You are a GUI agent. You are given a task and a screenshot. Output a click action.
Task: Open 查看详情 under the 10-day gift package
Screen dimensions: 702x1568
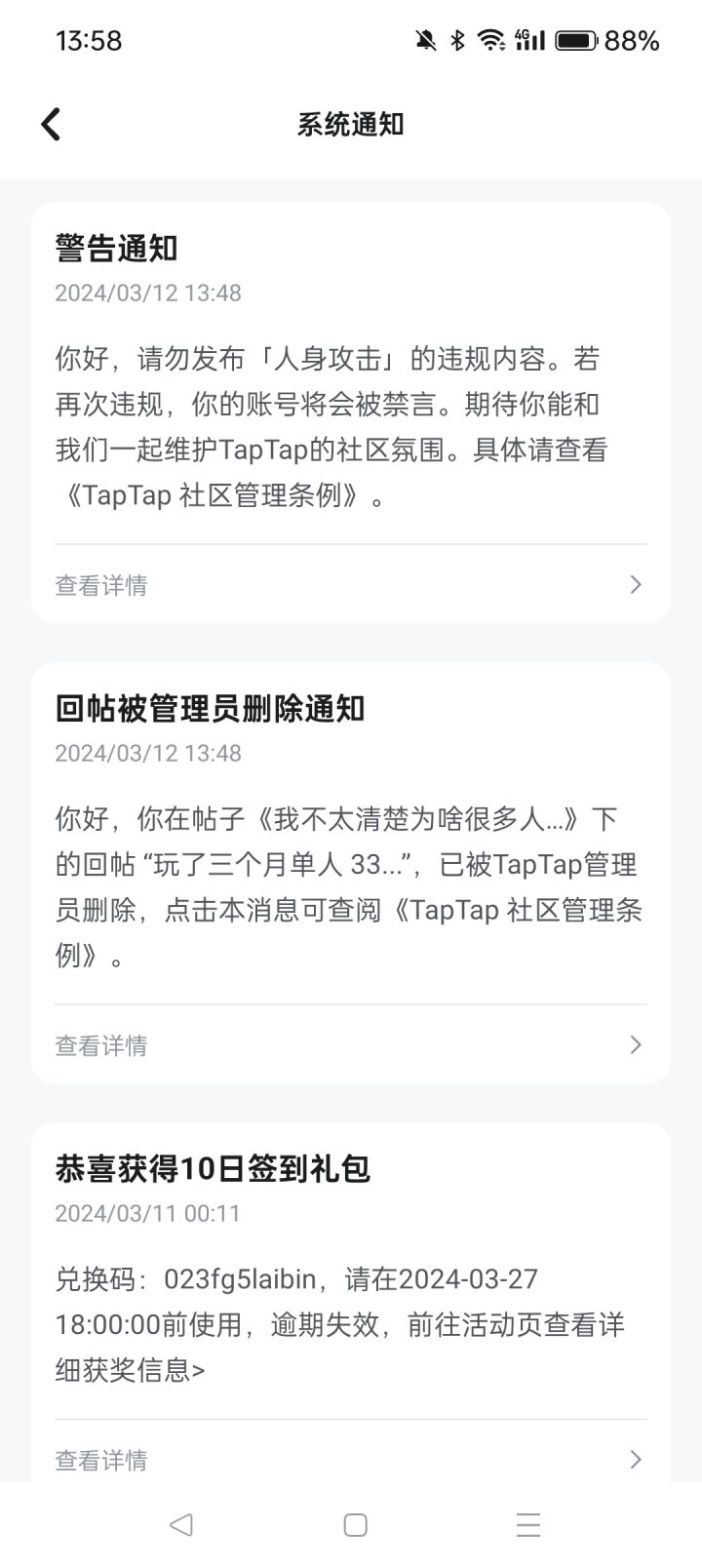(x=100, y=1460)
